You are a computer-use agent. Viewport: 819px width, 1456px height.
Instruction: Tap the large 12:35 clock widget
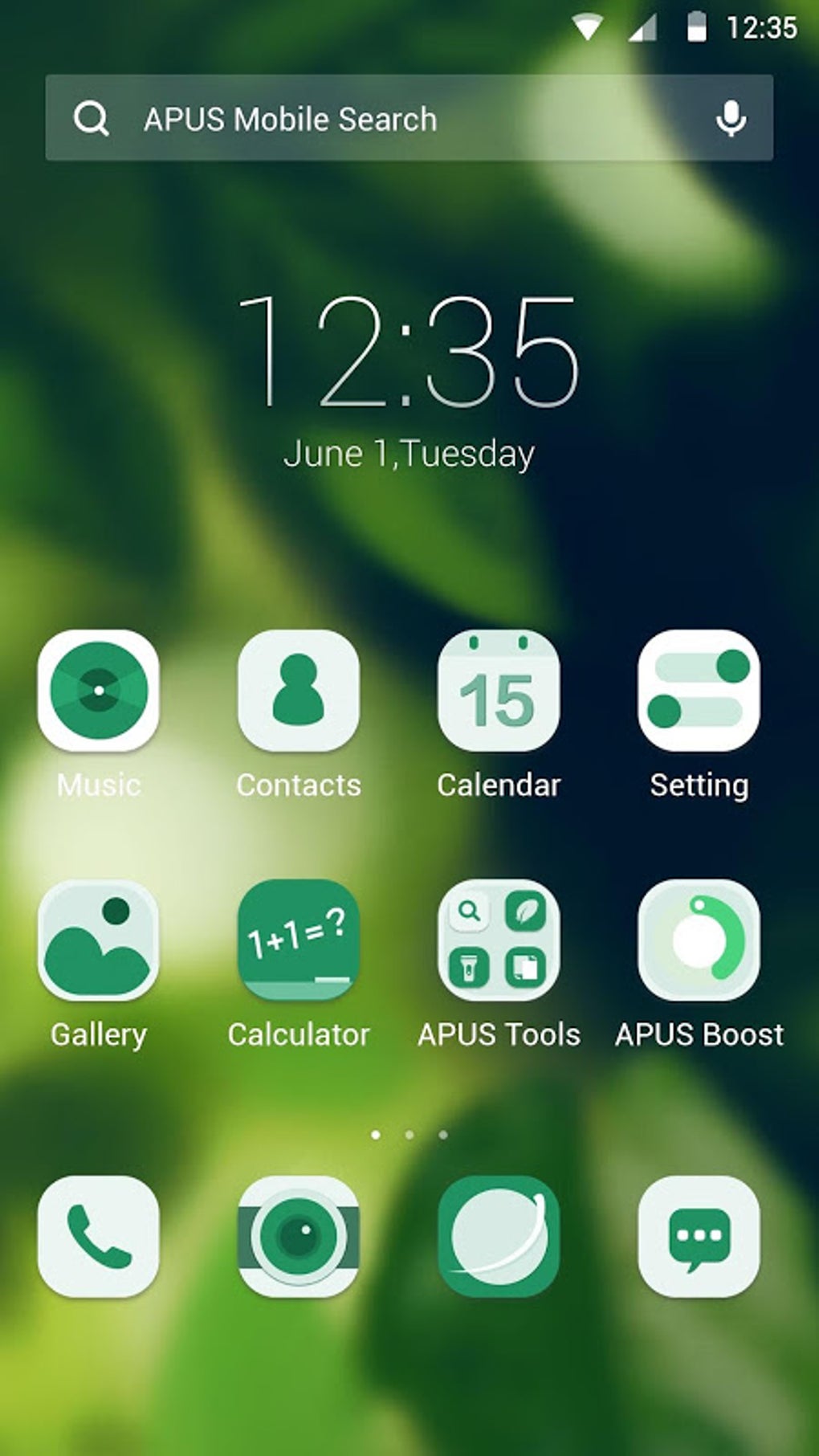(408, 351)
